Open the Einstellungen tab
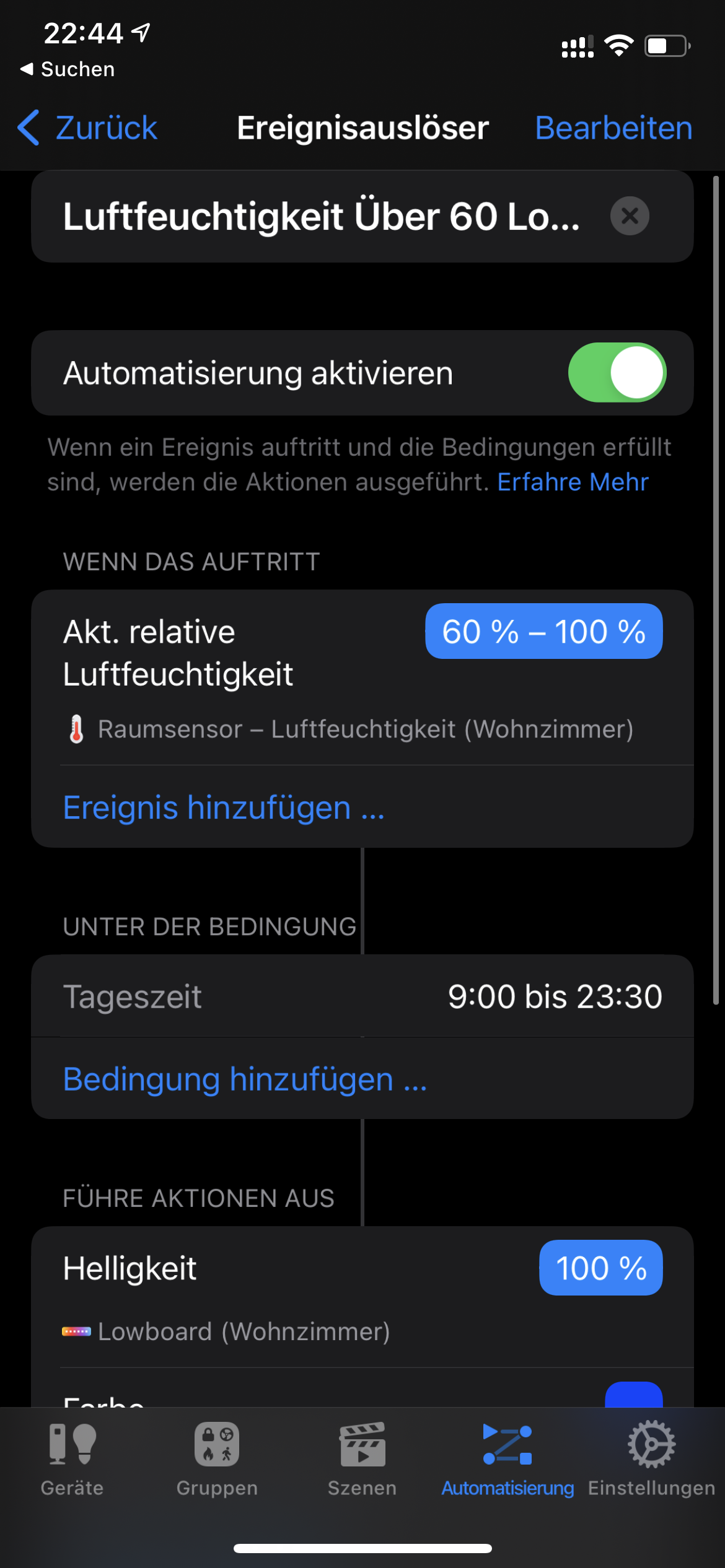This screenshot has height=1568, width=725. pyautogui.click(x=651, y=1458)
